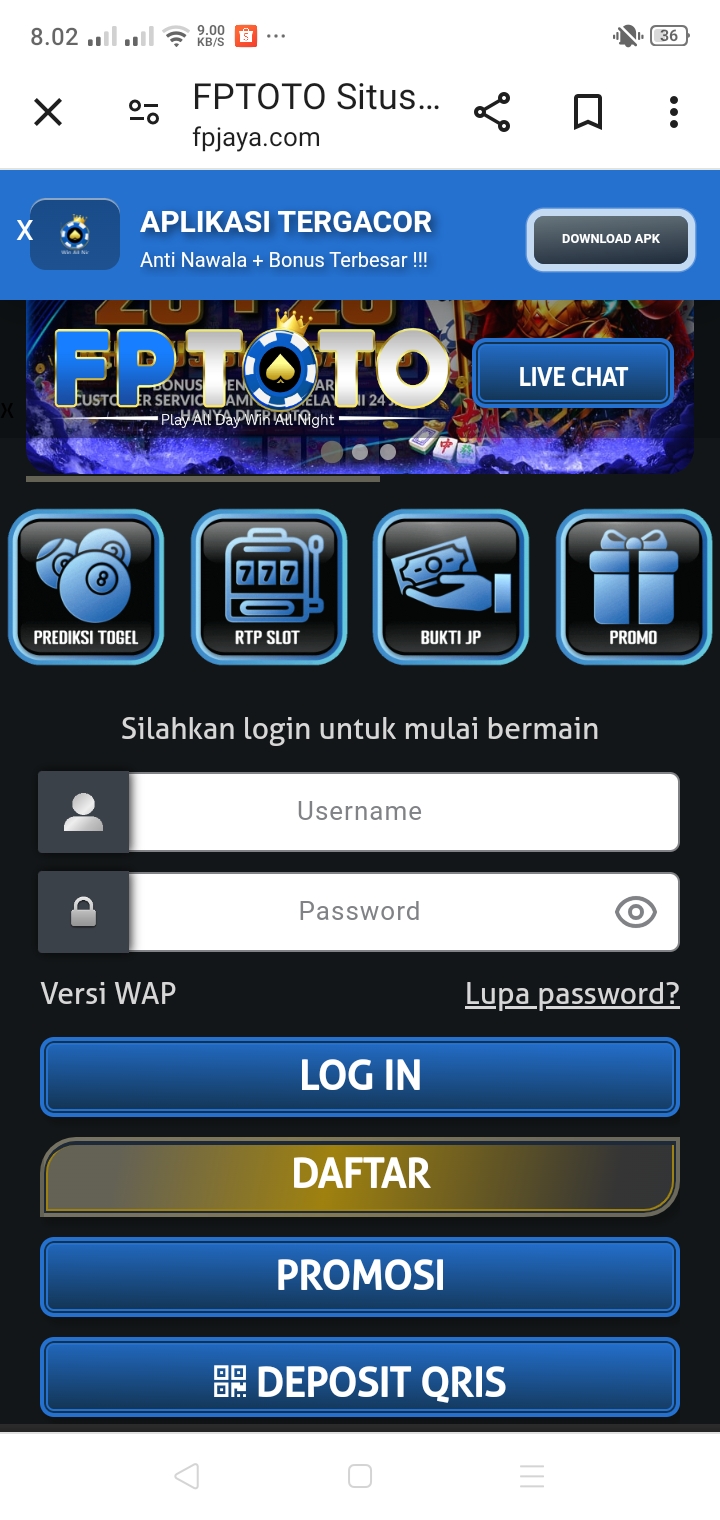Viewport: 720px width, 1520px height.
Task: Close the browser custom tab
Action: [x=48, y=112]
